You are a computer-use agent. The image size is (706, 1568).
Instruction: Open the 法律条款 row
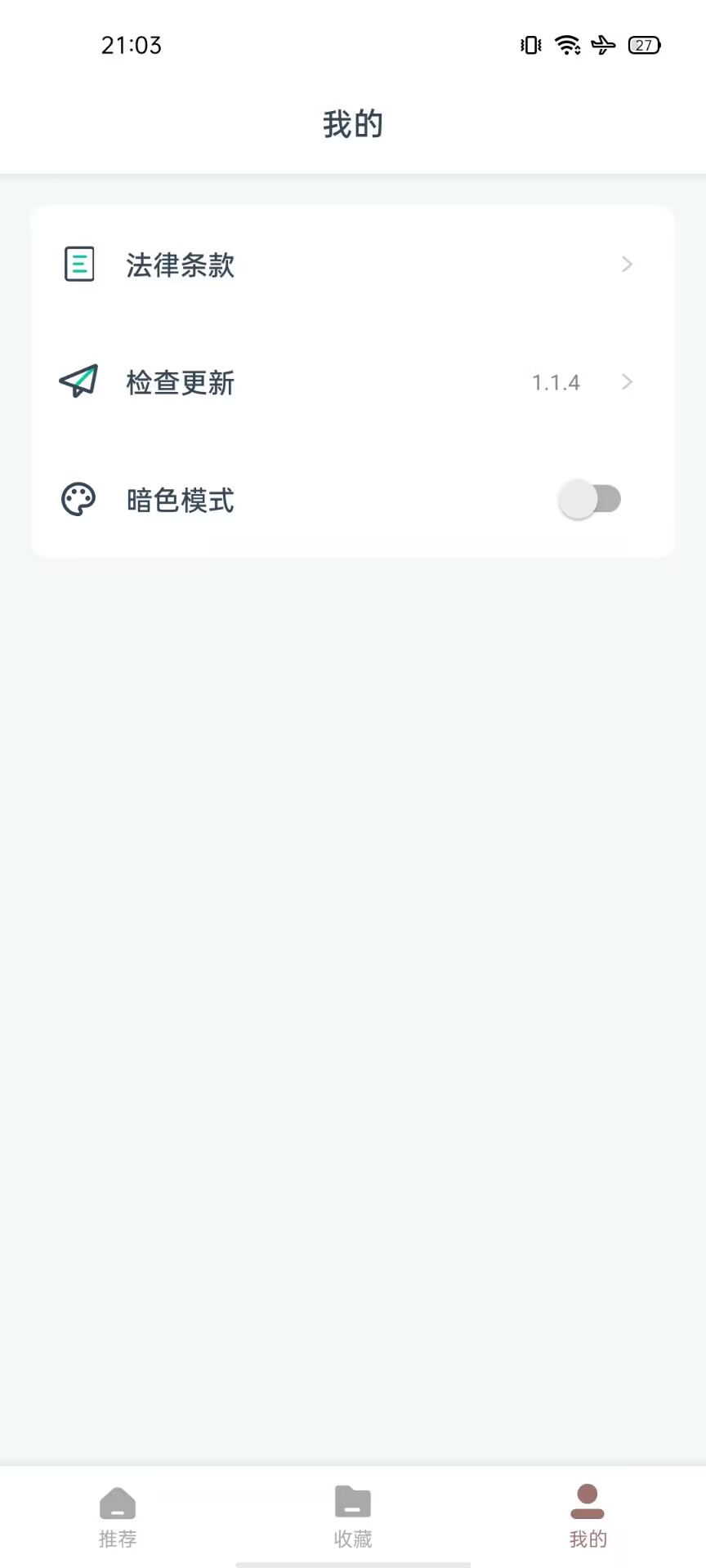click(x=352, y=265)
